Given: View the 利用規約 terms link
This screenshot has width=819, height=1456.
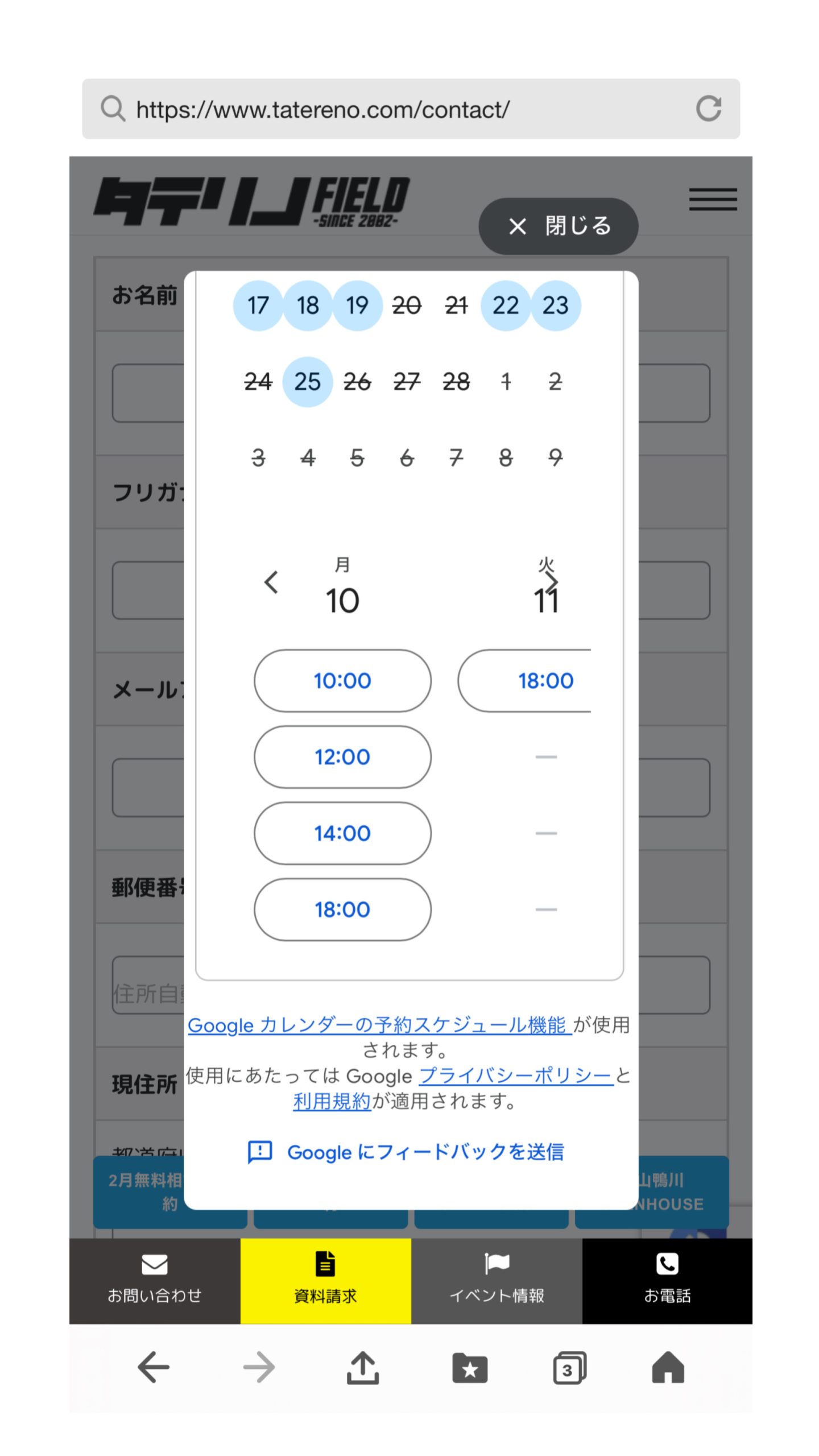Looking at the screenshot, I should pos(332,1102).
